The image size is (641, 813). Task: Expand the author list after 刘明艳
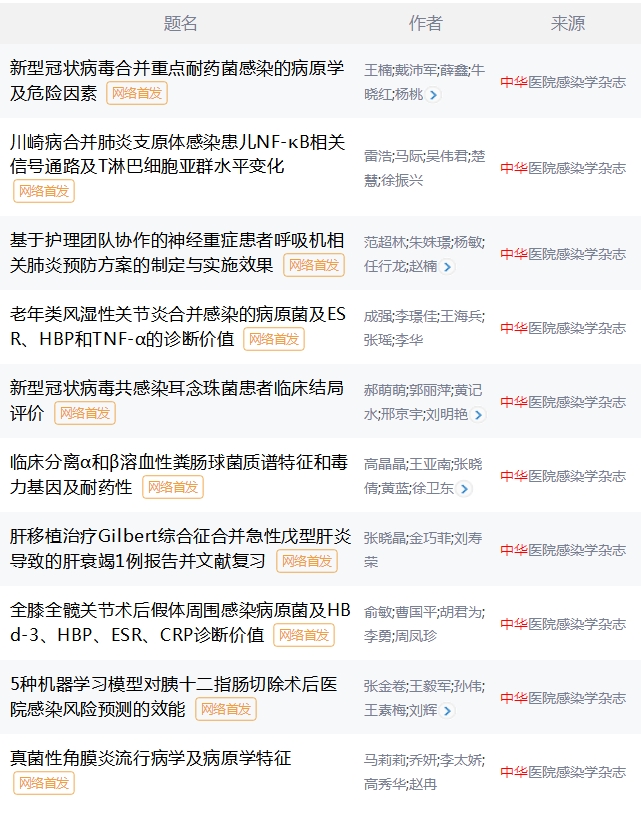click(478, 415)
